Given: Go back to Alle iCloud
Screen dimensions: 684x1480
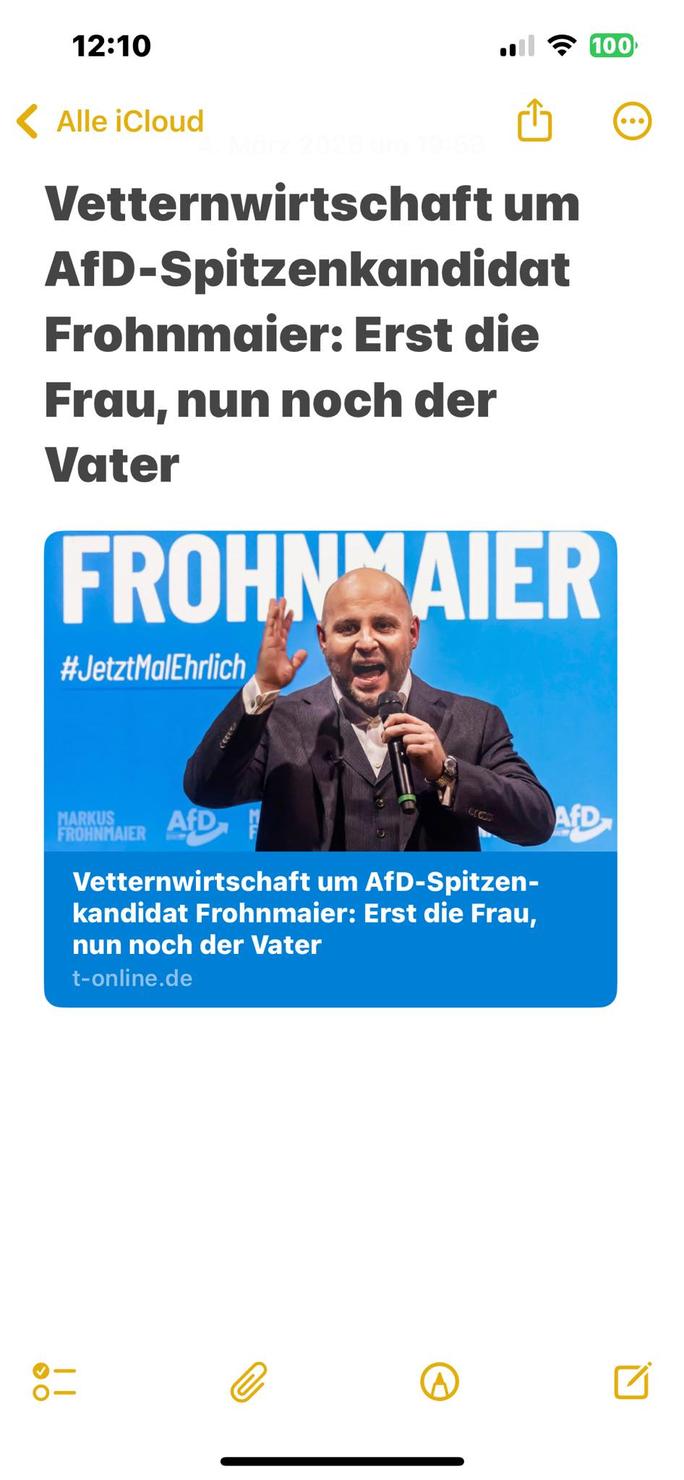Looking at the screenshot, I should coord(110,122).
